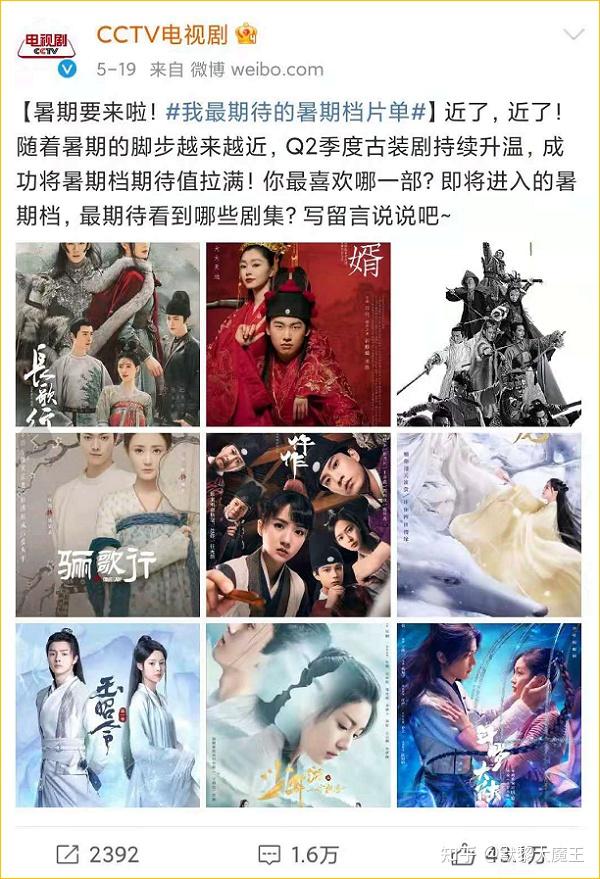Repost this post with 2392 shares
Viewport: 600px width, 879px height.
(x=98, y=854)
